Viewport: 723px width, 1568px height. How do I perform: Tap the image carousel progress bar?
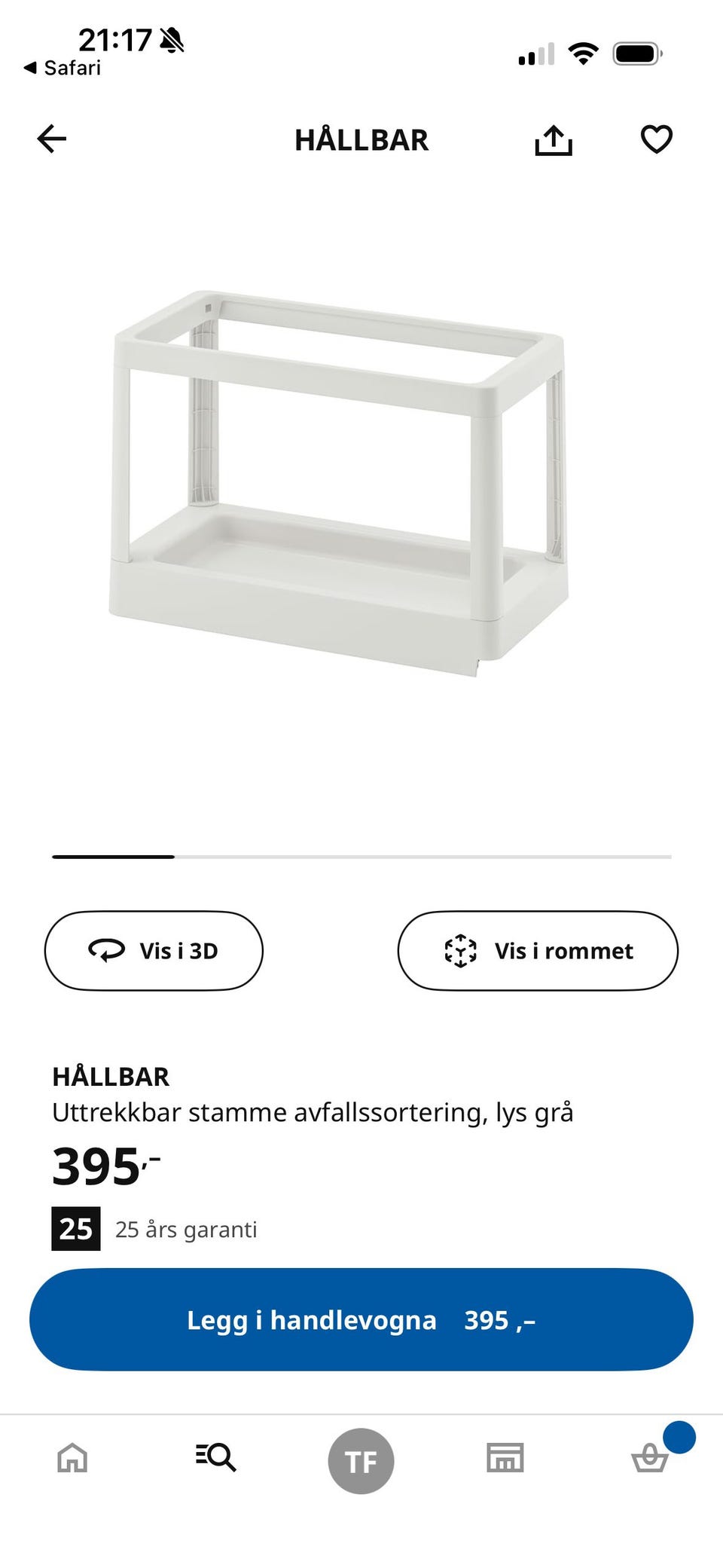pyautogui.click(x=360, y=857)
